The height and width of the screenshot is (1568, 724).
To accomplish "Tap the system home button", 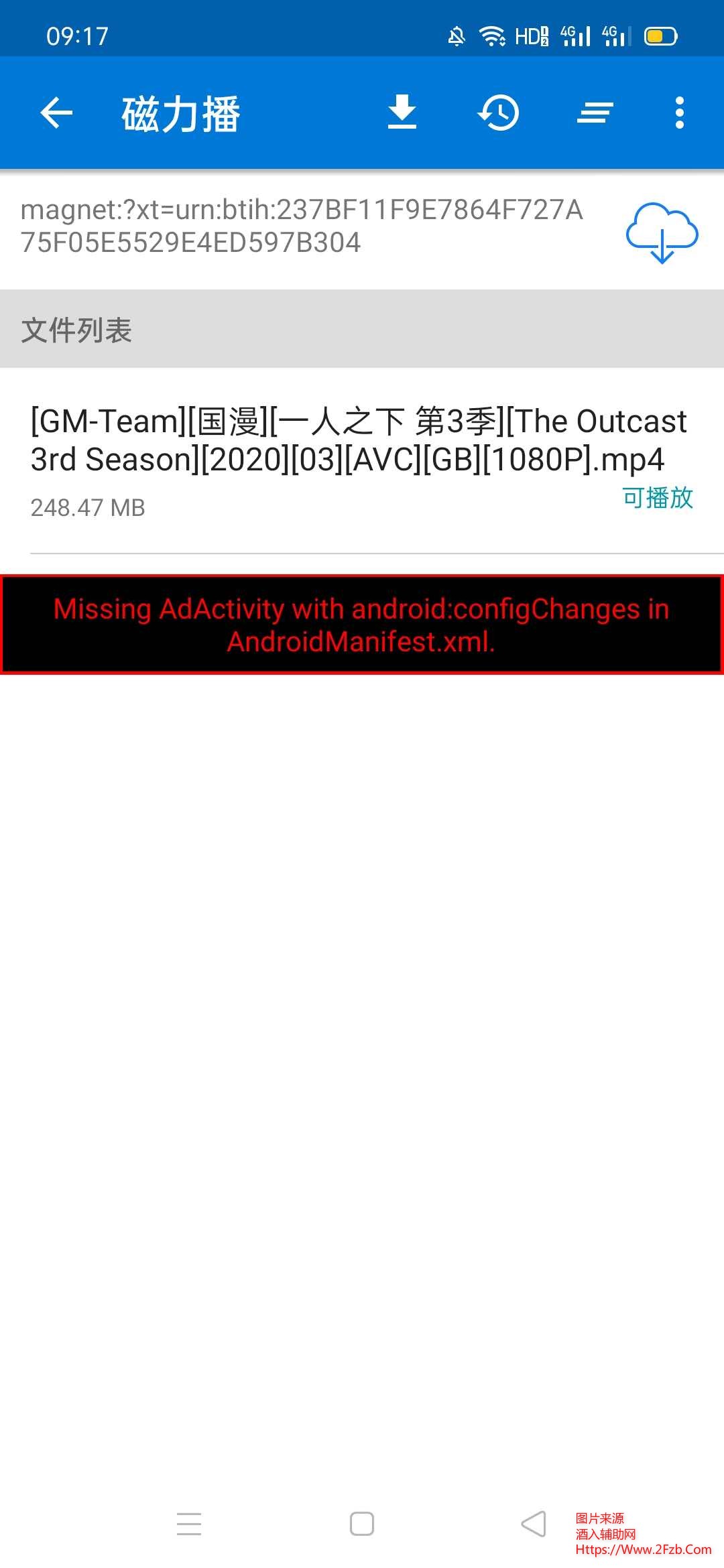I will coord(362,1524).
